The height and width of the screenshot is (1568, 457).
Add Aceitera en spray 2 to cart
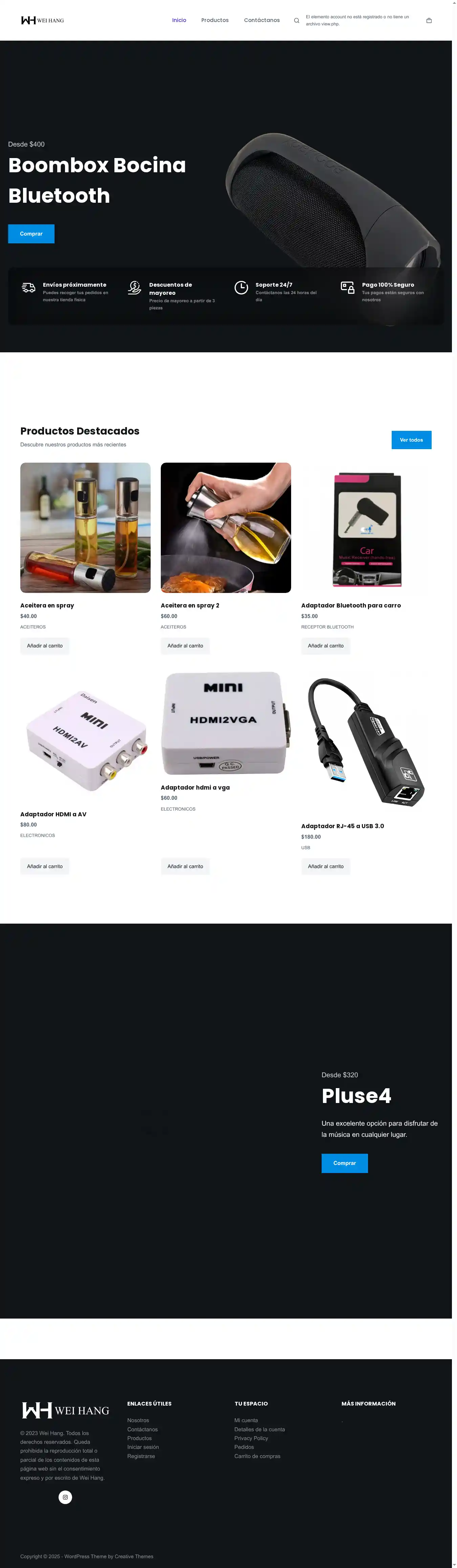tap(185, 646)
